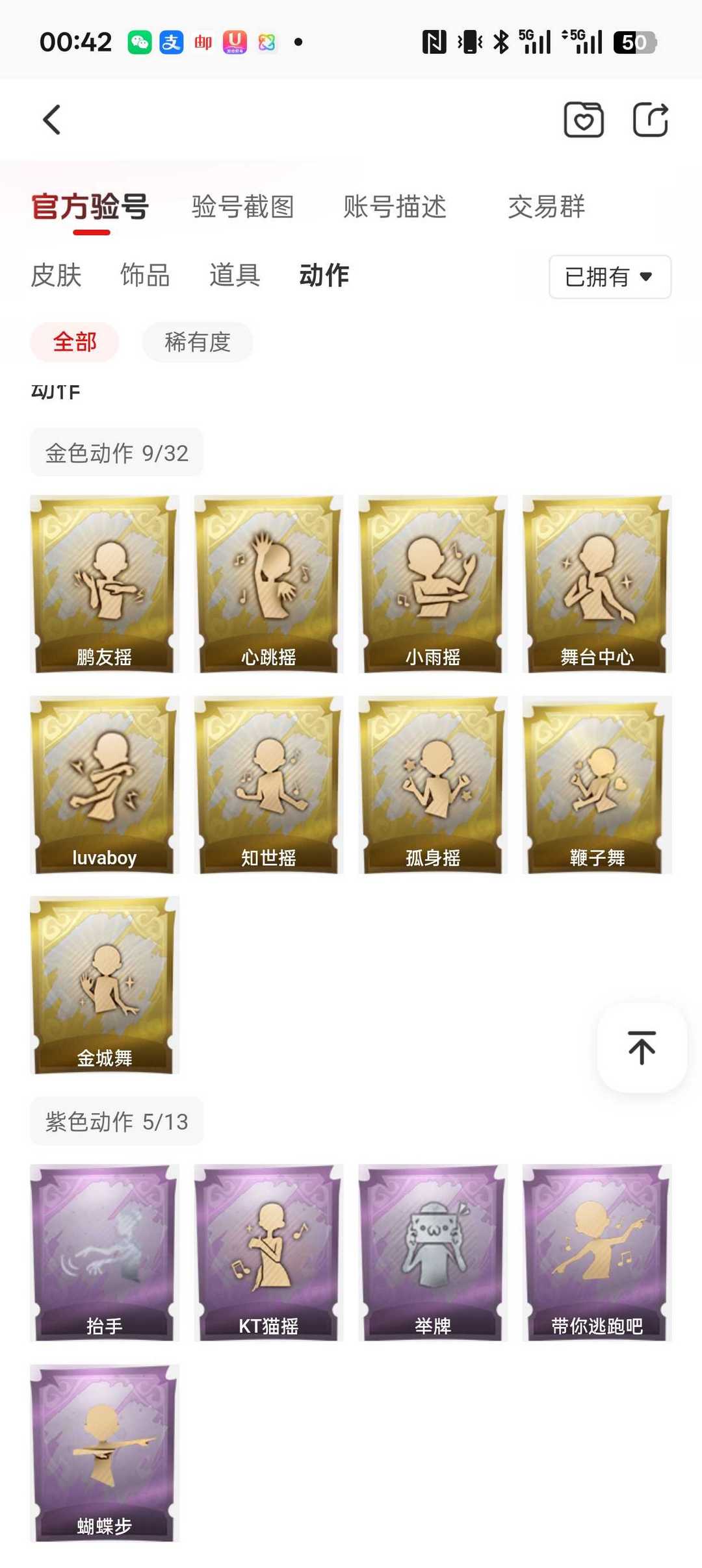Viewport: 702px width, 1568px height.
Task: Open the 账号描述 tab
Action: click(395, 207)
